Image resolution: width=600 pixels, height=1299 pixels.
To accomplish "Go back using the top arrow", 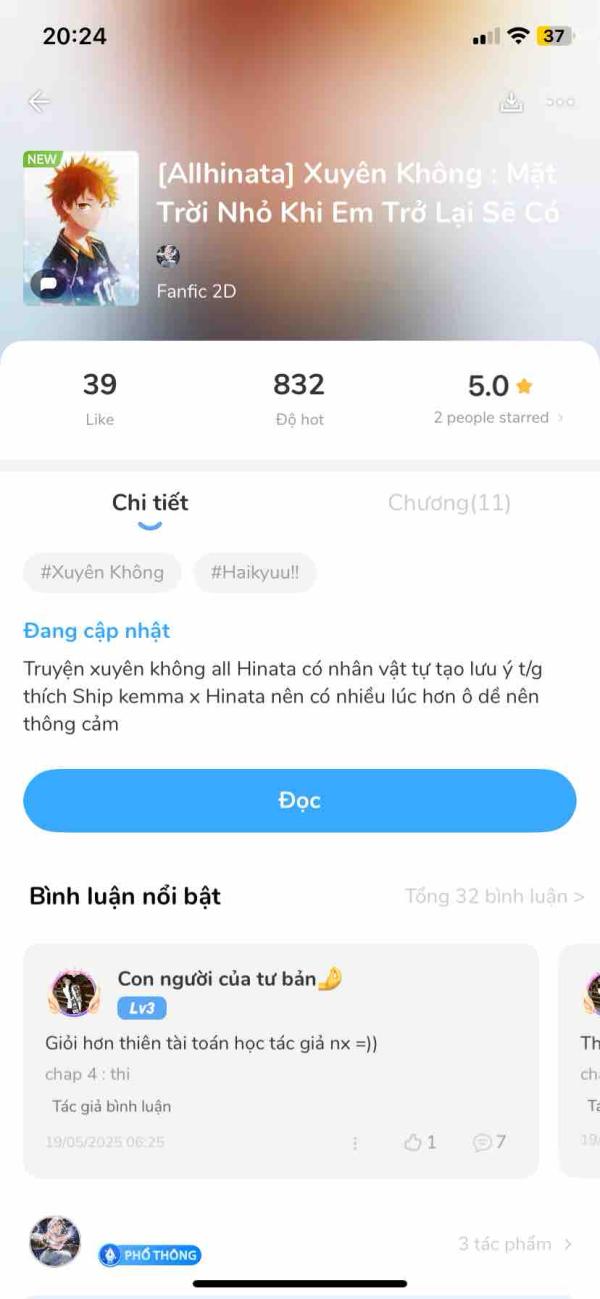I will point(39,101).
